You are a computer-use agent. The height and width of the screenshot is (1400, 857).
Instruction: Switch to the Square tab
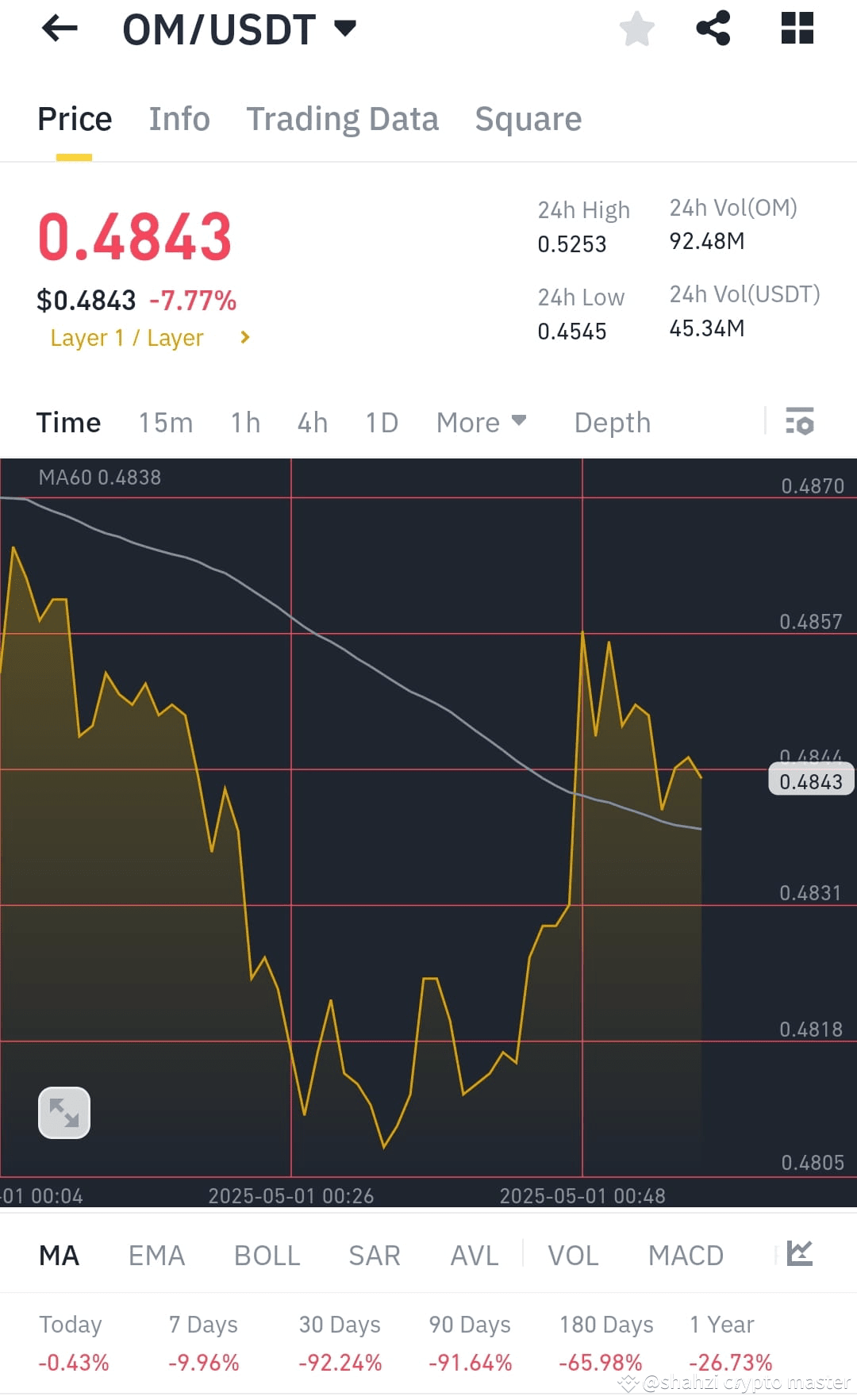pyautogui.click(x=528, y=118)
